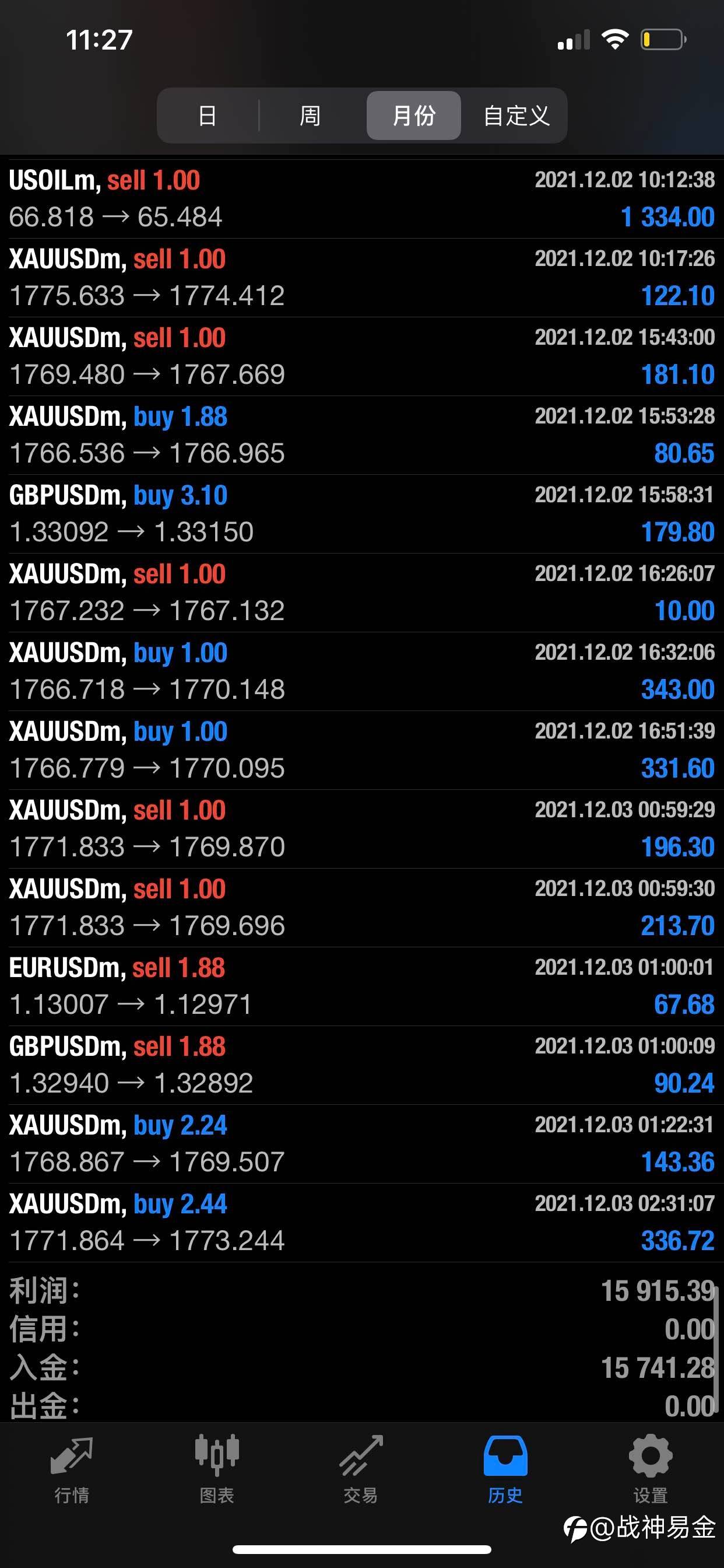
Task: Tap the XAUUSDm buy 2.24 trade
Action: coord(362,1144)
